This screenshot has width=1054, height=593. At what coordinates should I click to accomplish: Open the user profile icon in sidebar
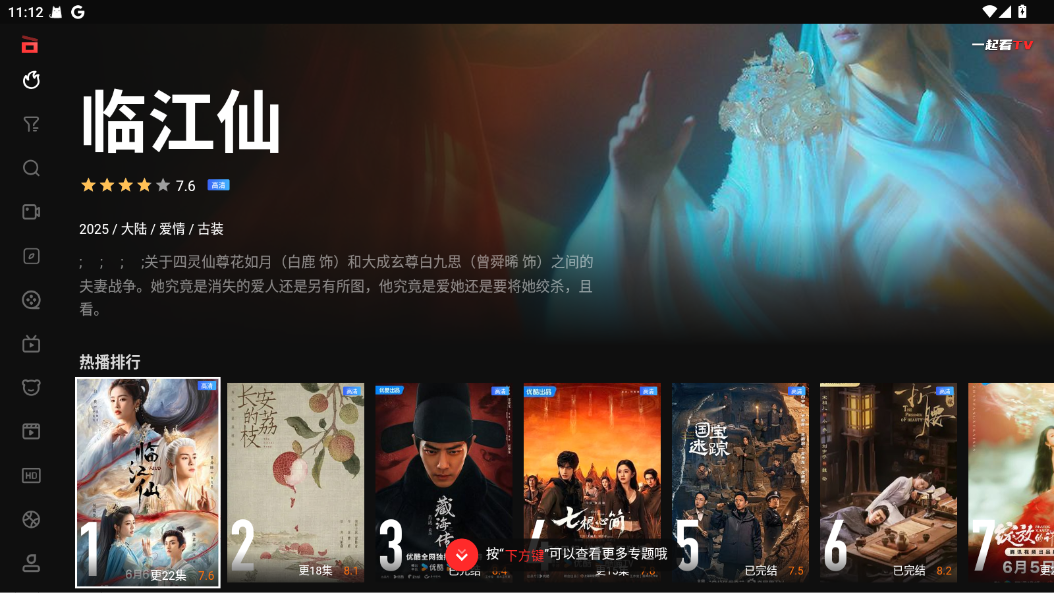tap(31, 563)
